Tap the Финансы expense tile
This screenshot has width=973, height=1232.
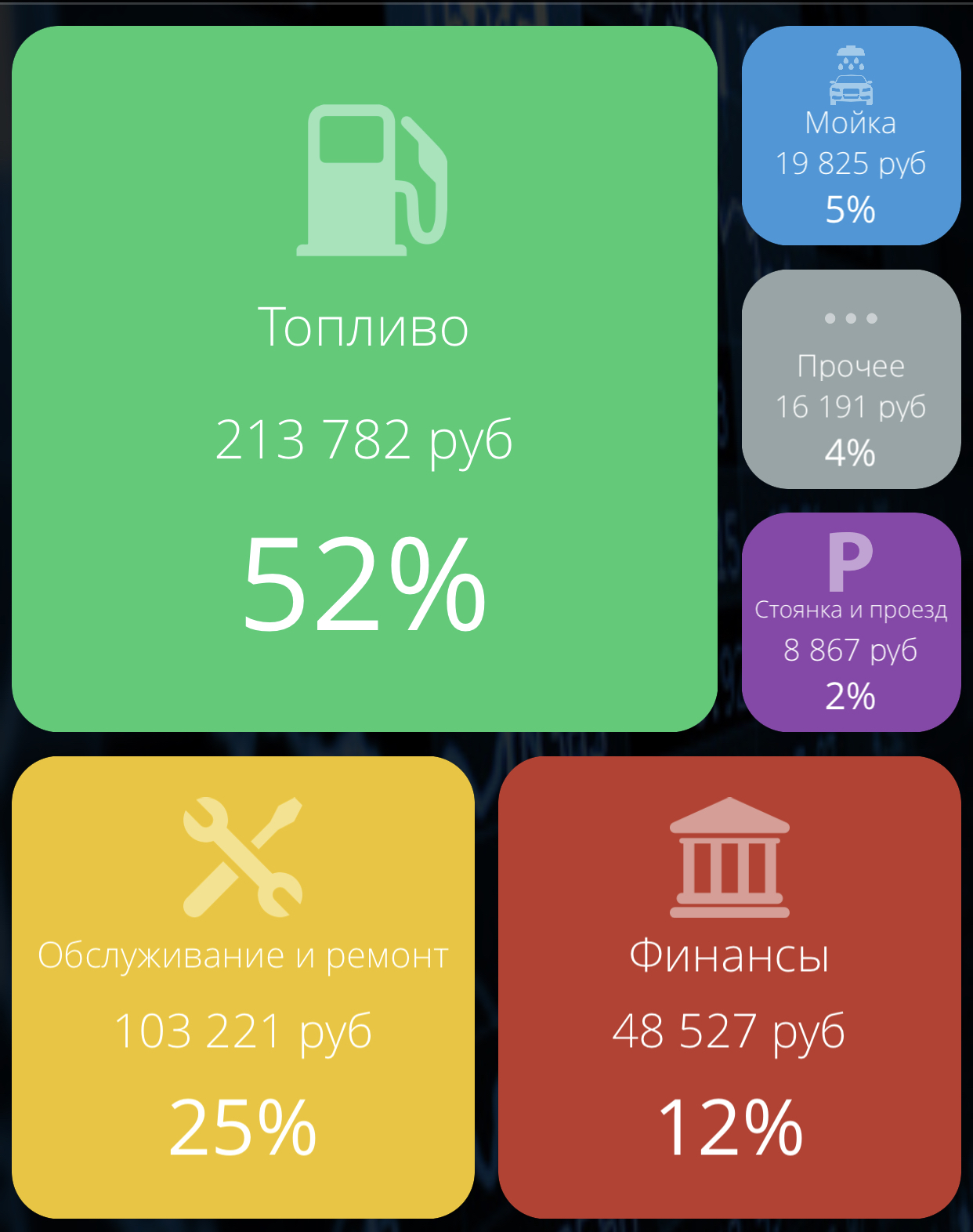tap(729, 987)
